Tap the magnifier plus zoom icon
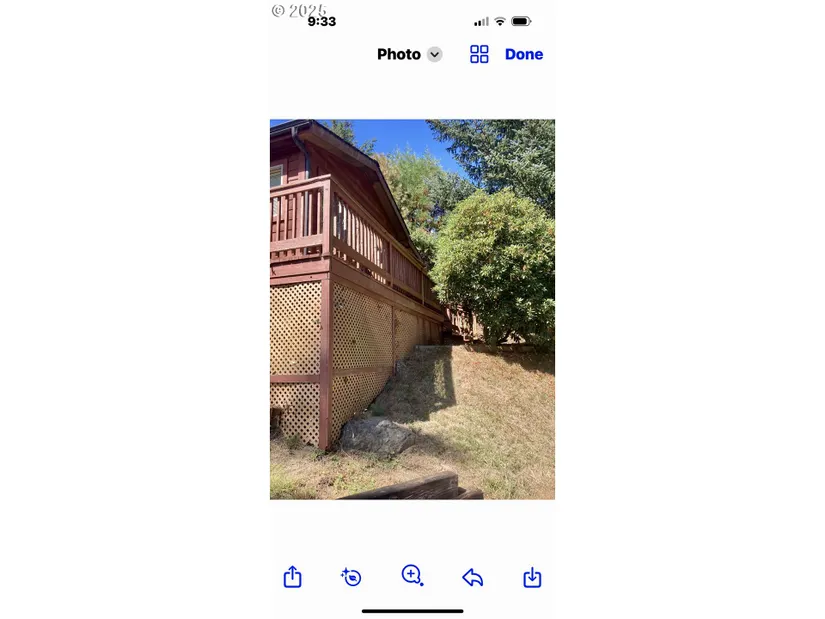The width and height of the screenshot is (825, 619). (x=412, y=576)
